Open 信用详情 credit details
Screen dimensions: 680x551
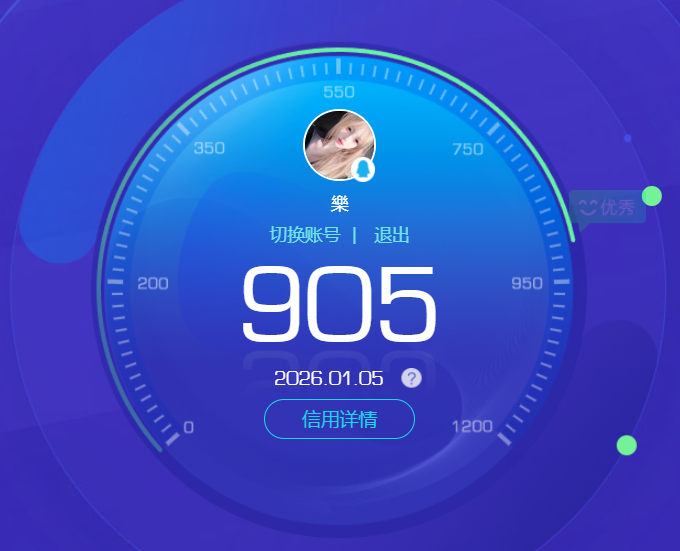click(339, 419)
